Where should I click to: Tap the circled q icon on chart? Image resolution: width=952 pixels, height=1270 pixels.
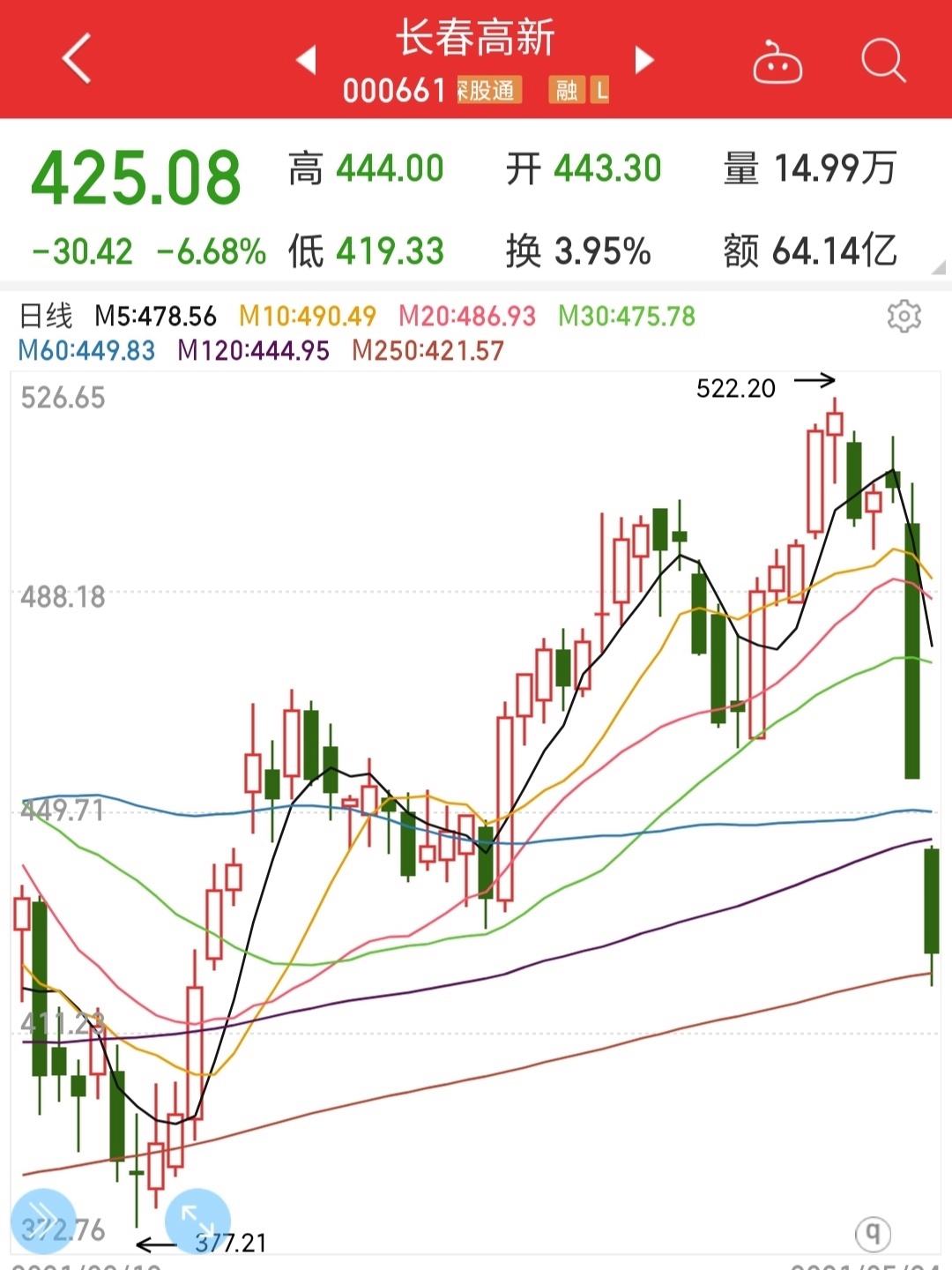(873, 1232)
